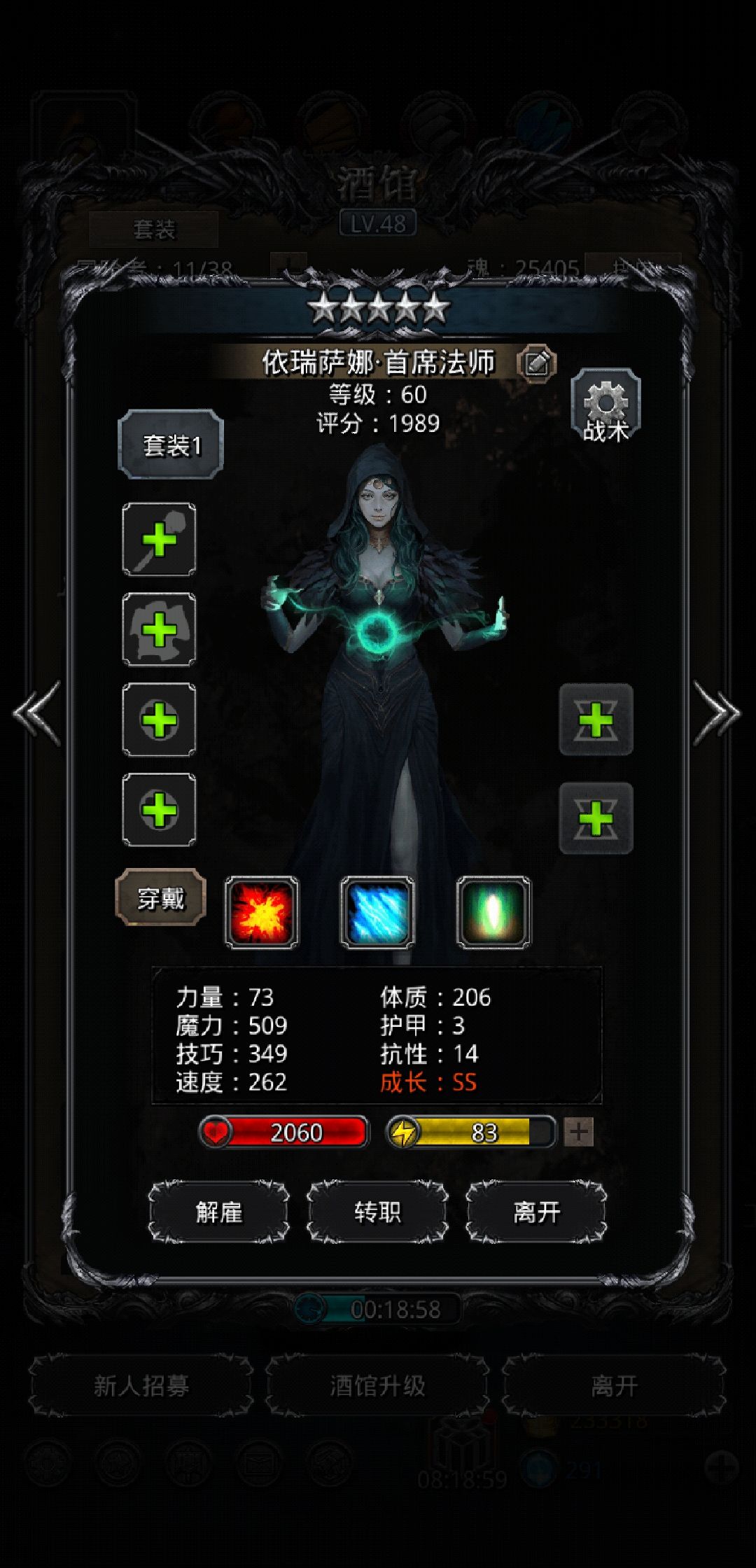756x1568 pixels.
Task: Tap 解雇 to dismiss this hero
Action: pos(219,1212)
